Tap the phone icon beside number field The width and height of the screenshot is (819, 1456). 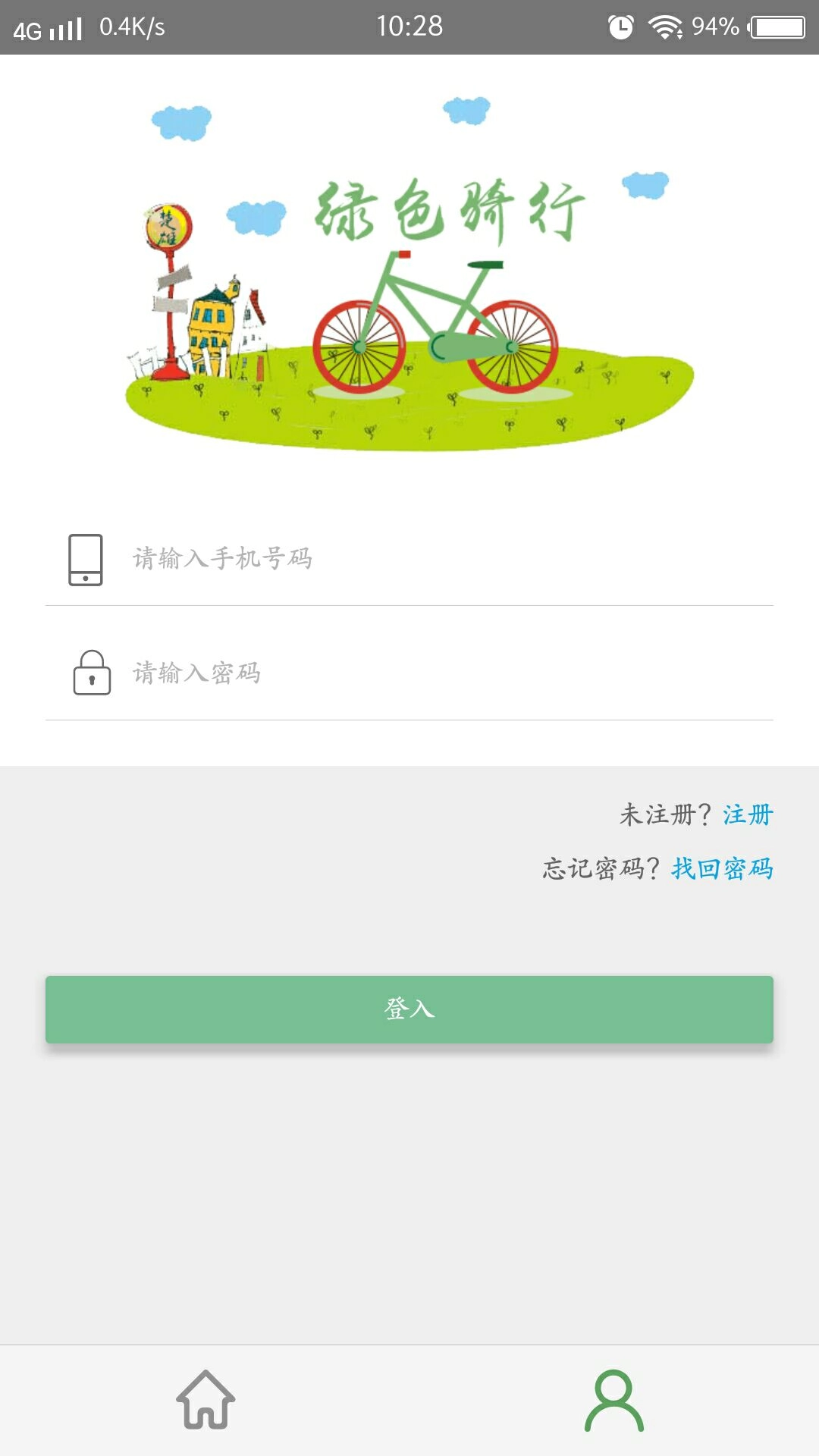click(x=85, y=559)
